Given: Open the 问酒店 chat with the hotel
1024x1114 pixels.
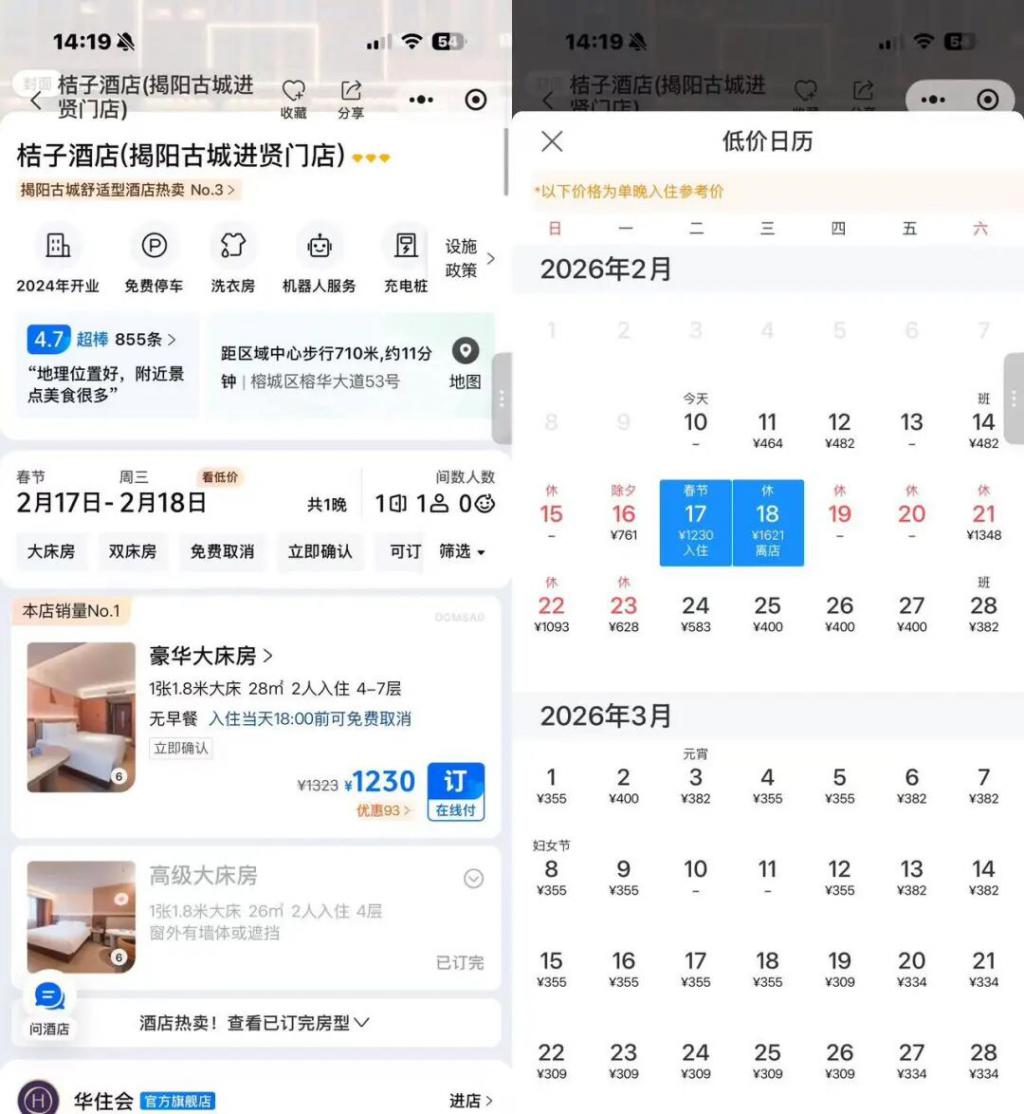Looking at the screenshot, I should [x=48, y=1007].
